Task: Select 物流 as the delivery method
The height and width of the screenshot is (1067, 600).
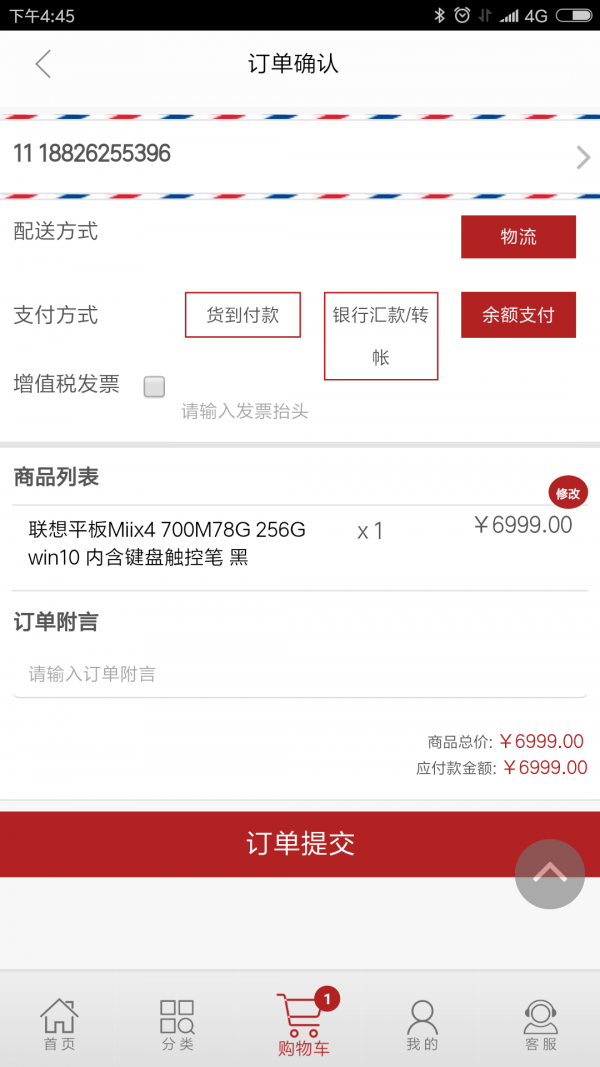Action: pyautogui.click(x=518, y=237)
